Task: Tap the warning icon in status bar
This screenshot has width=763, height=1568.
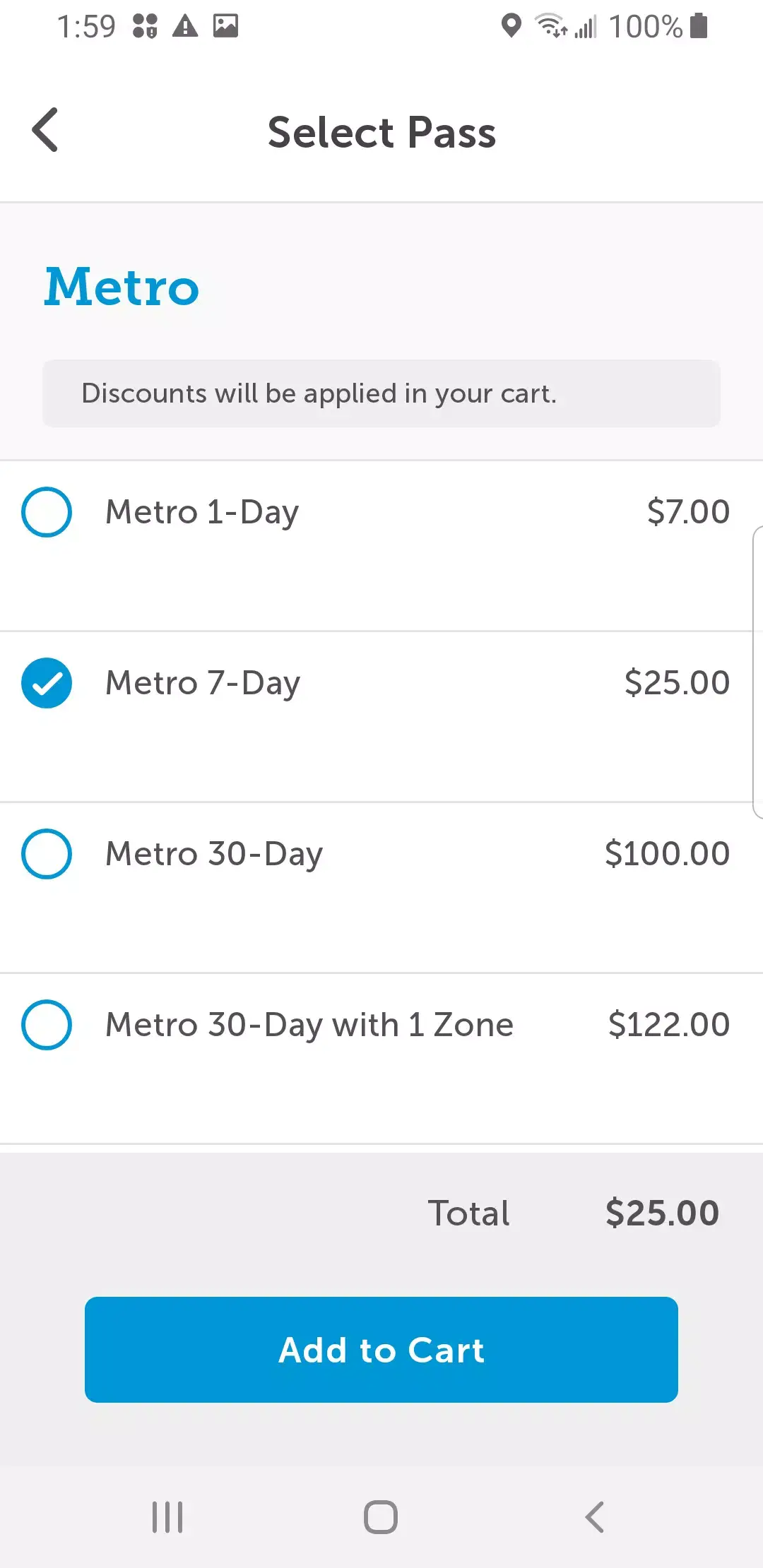Action: coord(187,25)
